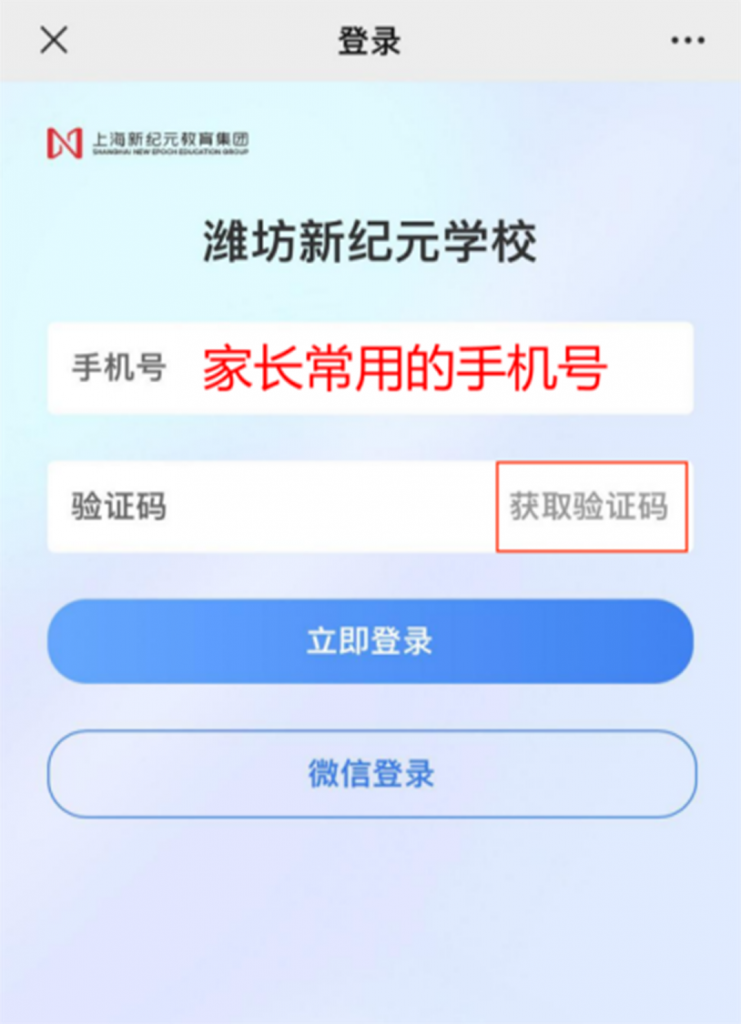Close the login page
Viewport: 741px width, 1024px height.
(53, 40)
